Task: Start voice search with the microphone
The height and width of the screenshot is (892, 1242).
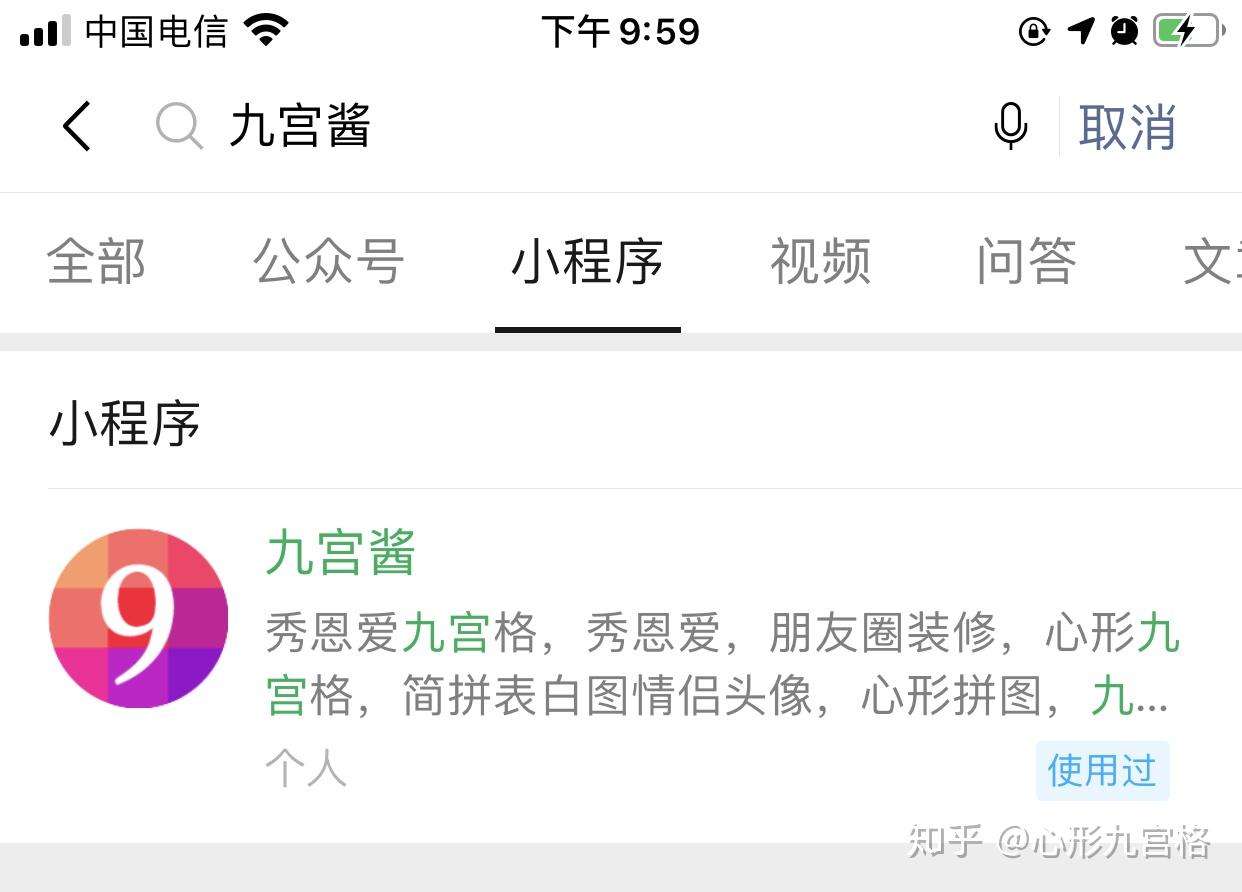Action: pos(1010,126)
